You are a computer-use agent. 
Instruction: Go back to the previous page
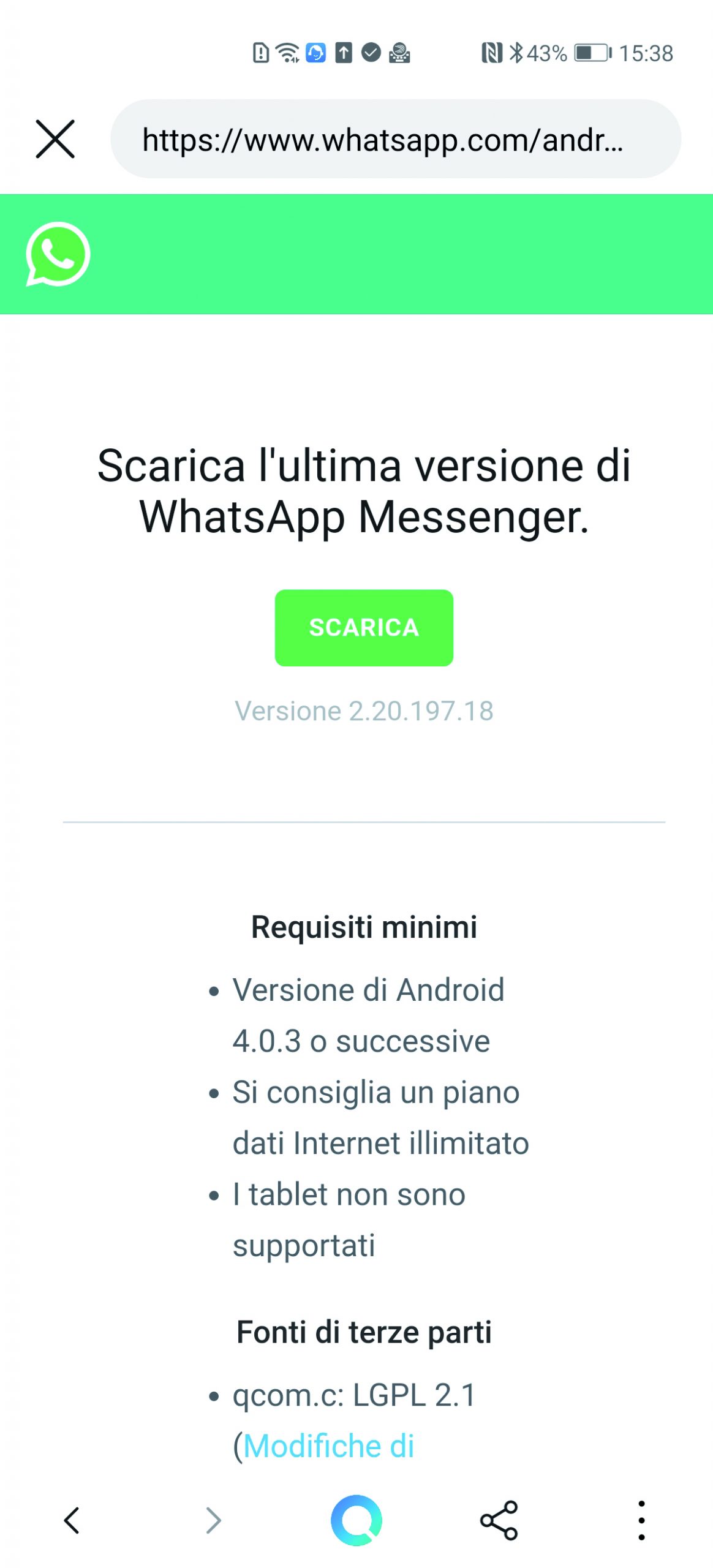(x=72, y=1520)
